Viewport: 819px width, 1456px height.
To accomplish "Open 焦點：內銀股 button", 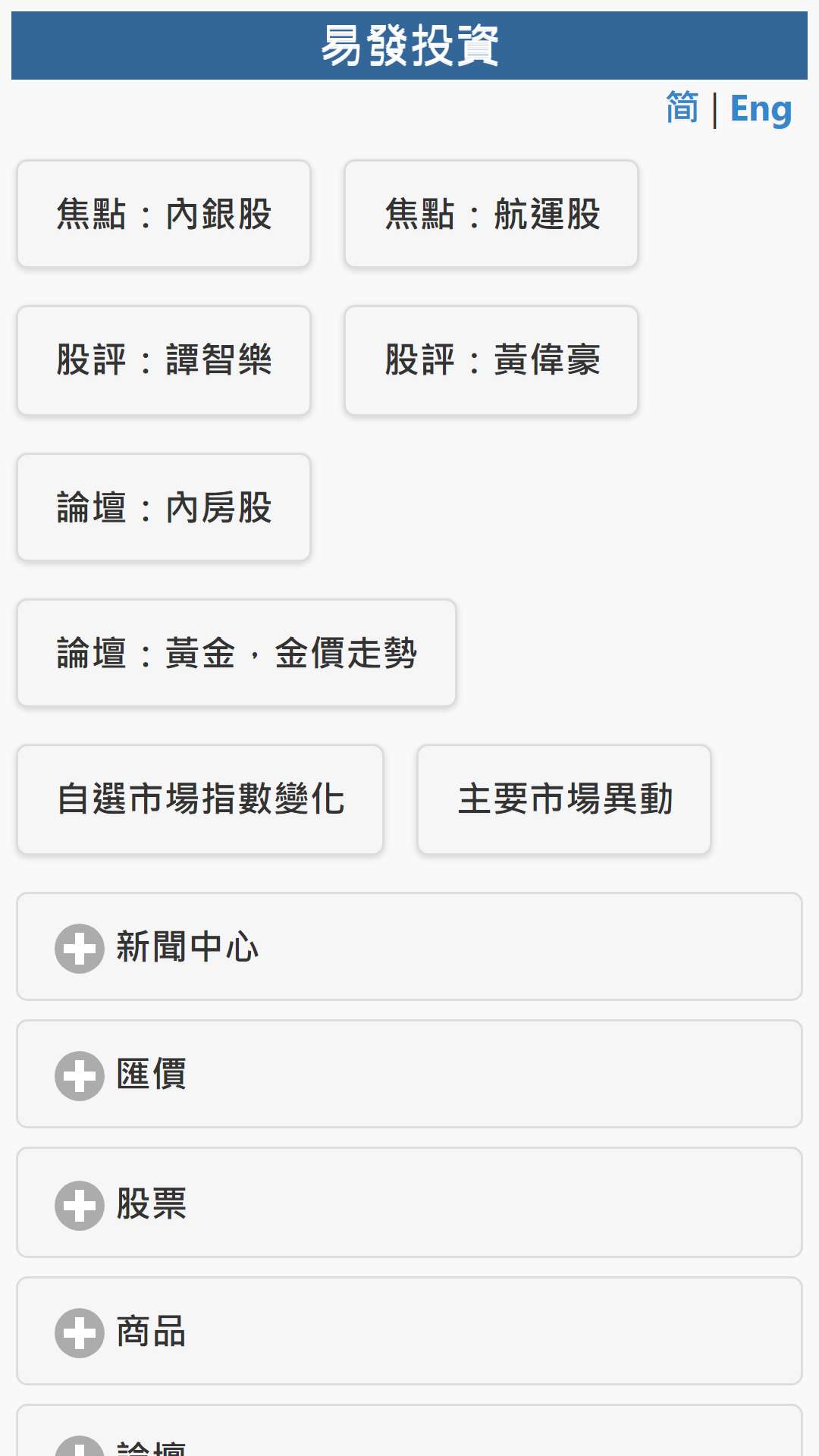I will tap(164, 214).
